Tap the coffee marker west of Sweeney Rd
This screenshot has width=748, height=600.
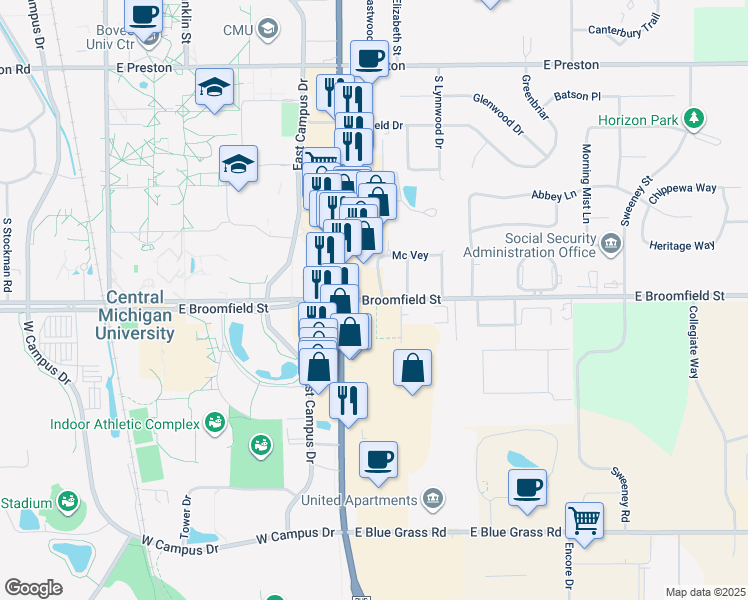(x=527, y=488)
